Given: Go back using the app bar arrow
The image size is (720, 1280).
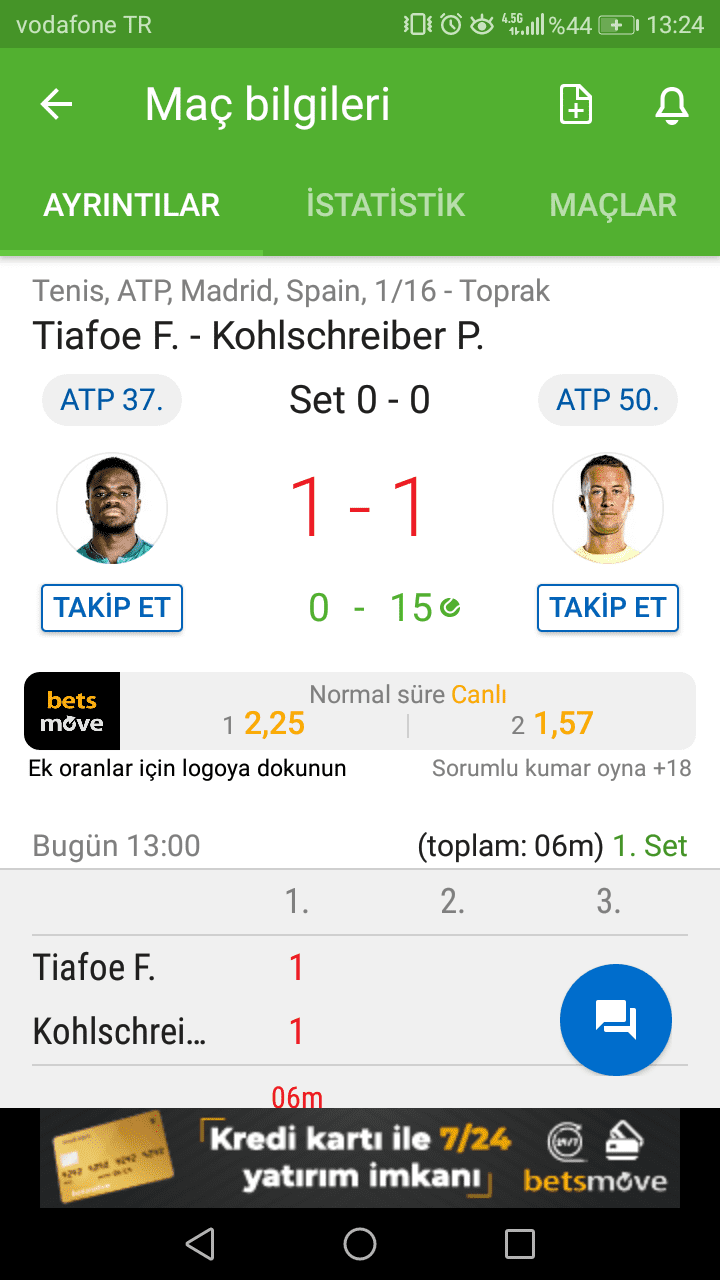Looking at the screenshot, I should 57,105.
